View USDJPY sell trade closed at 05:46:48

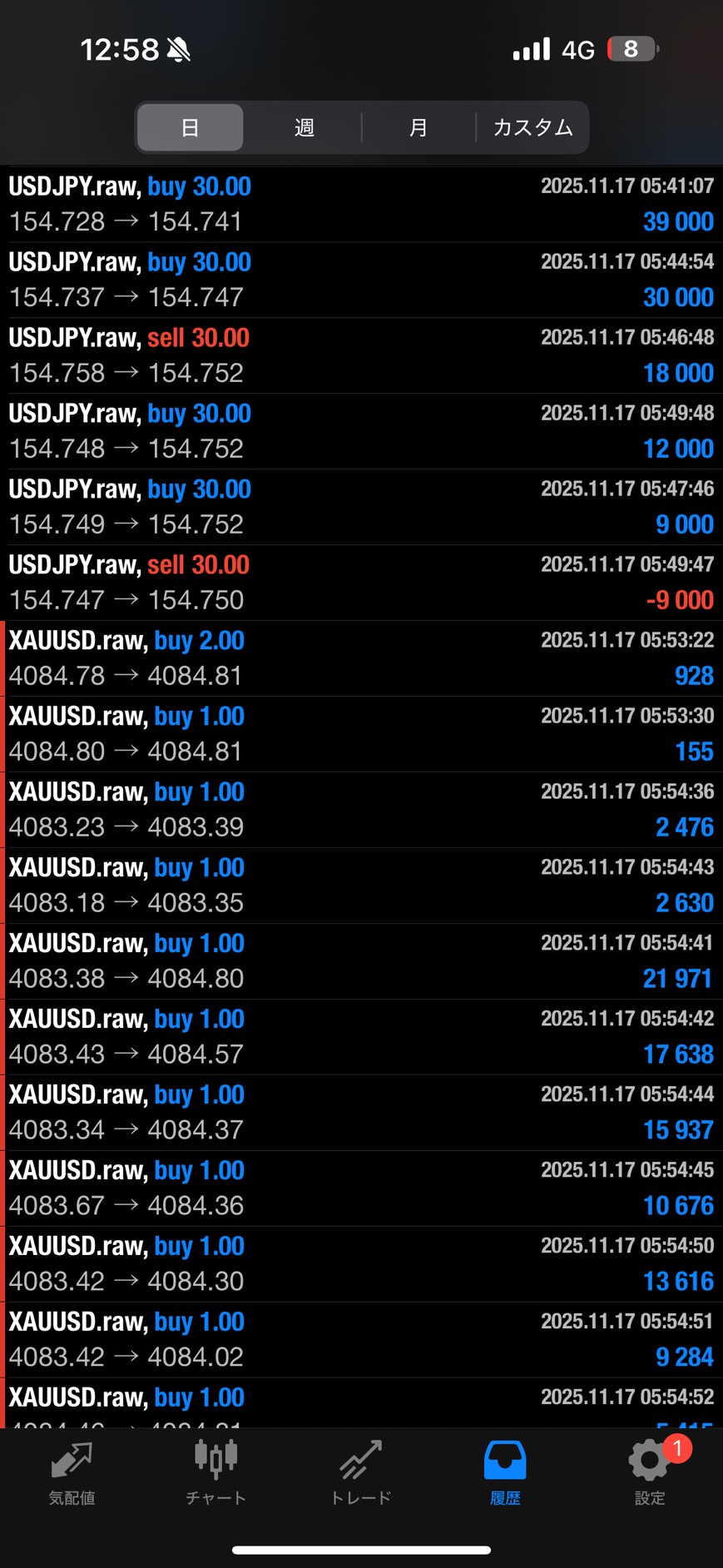[x=361, y=355]
